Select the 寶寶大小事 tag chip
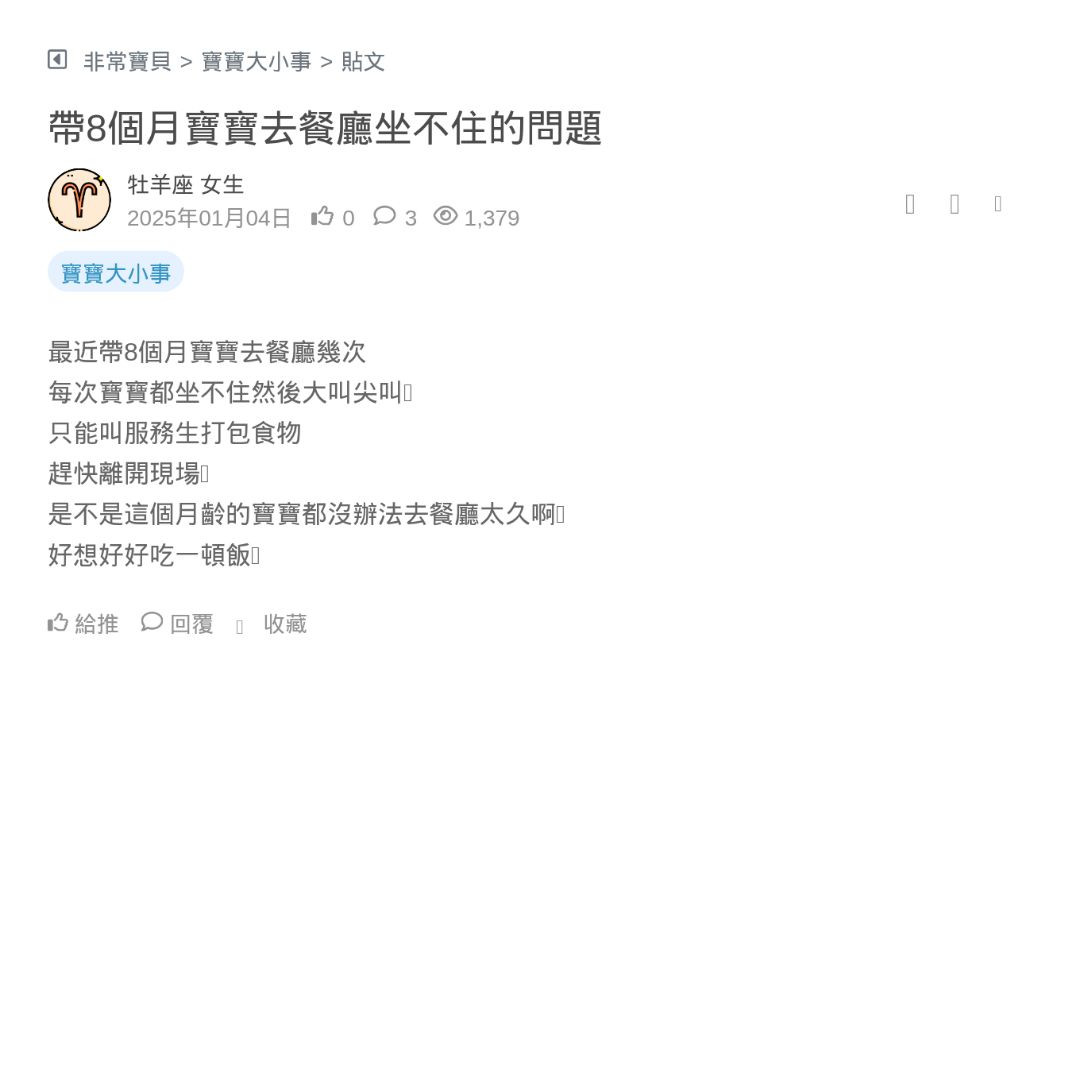This screenshot has width=1080, height=1080. point(116,273)
